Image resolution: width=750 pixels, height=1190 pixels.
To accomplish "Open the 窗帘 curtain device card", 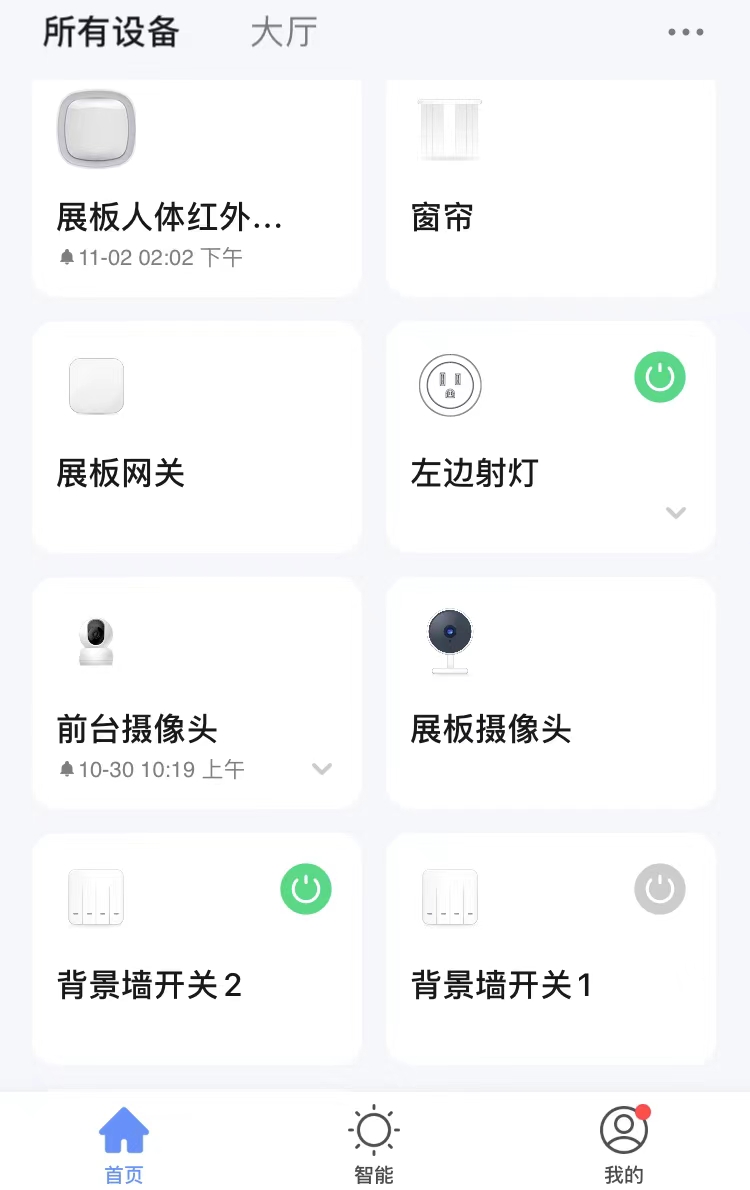I will click(x=550, y=190).
